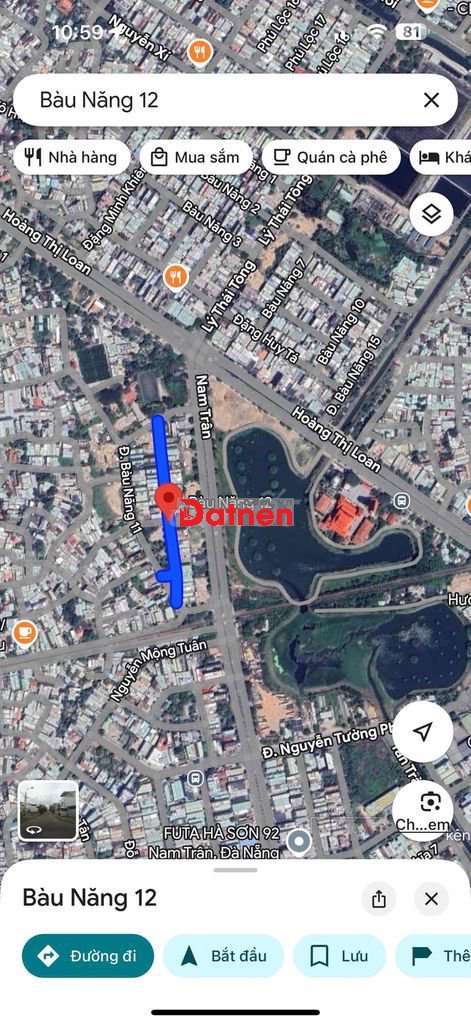This screenshot has width=471, height=1024.
Task: Open the map layers button
Action: point(431,214)
